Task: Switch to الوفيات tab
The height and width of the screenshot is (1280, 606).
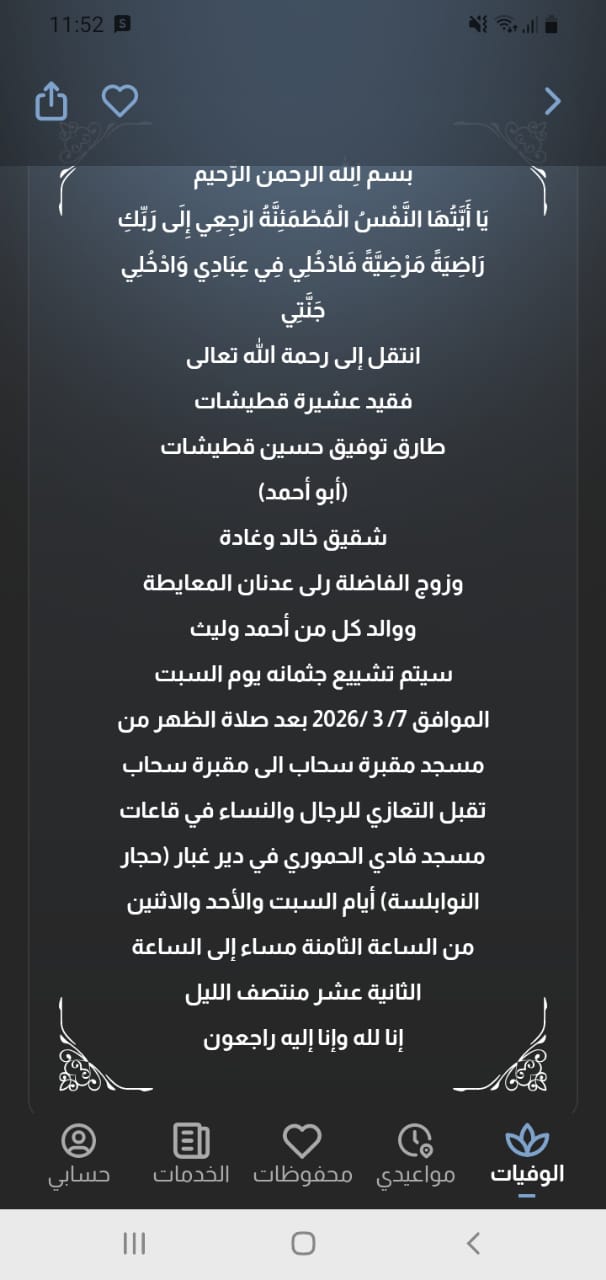Action: [x=526, y=1153]
